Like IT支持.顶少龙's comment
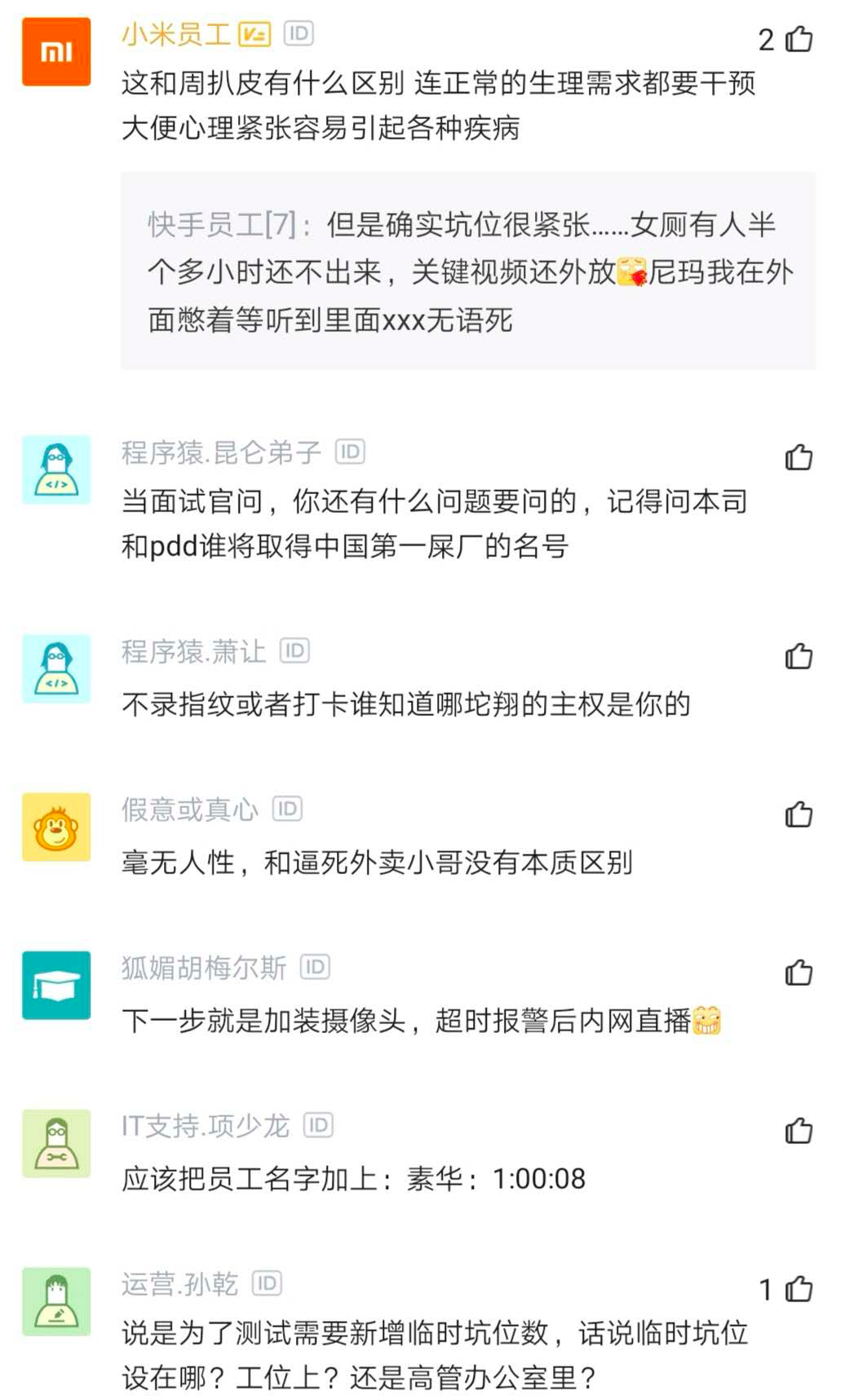The image size is (858, 1400). [798, 1130]
